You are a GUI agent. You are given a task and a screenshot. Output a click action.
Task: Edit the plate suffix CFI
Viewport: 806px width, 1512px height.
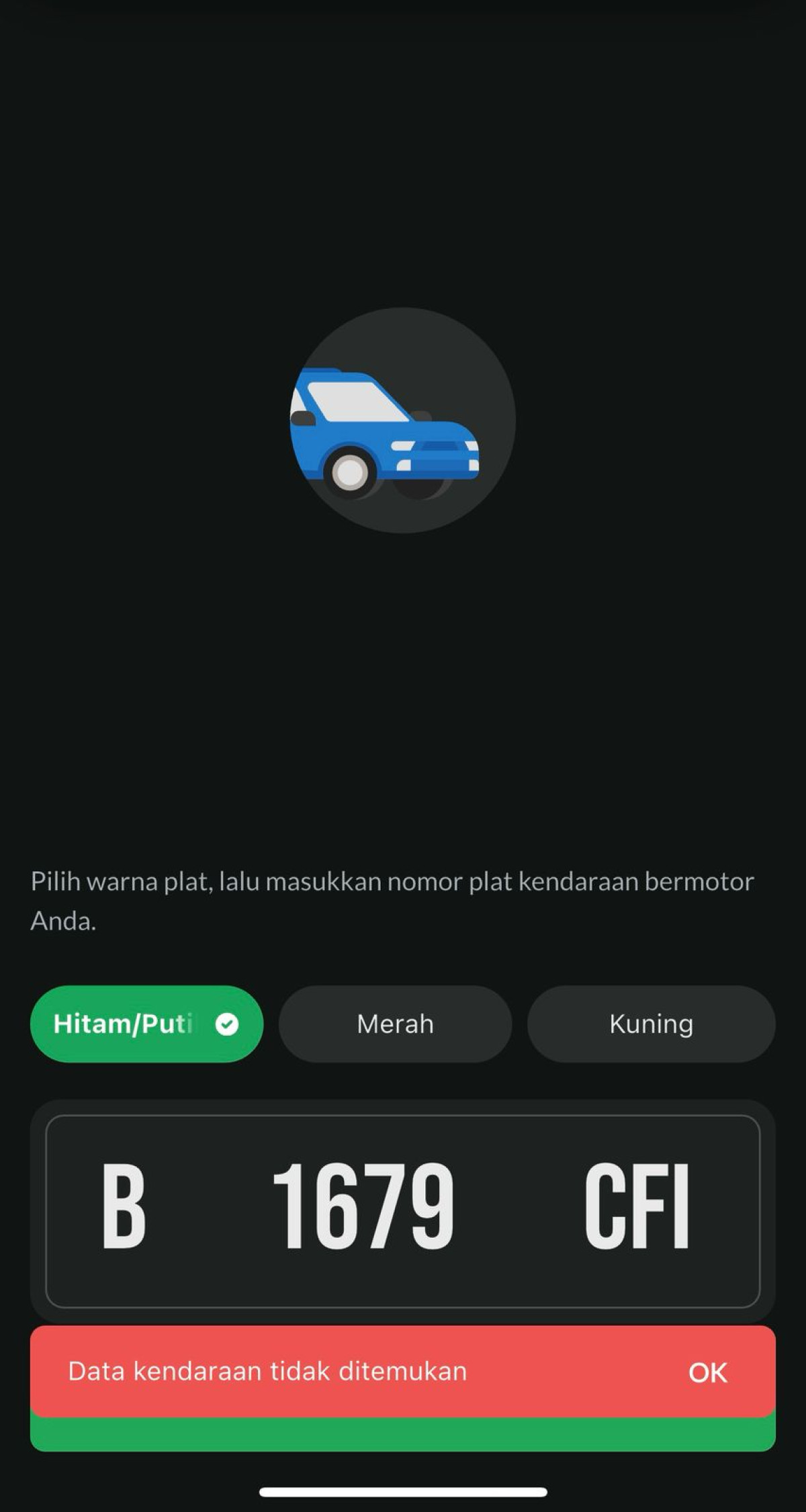click(x=637, y=1206)
